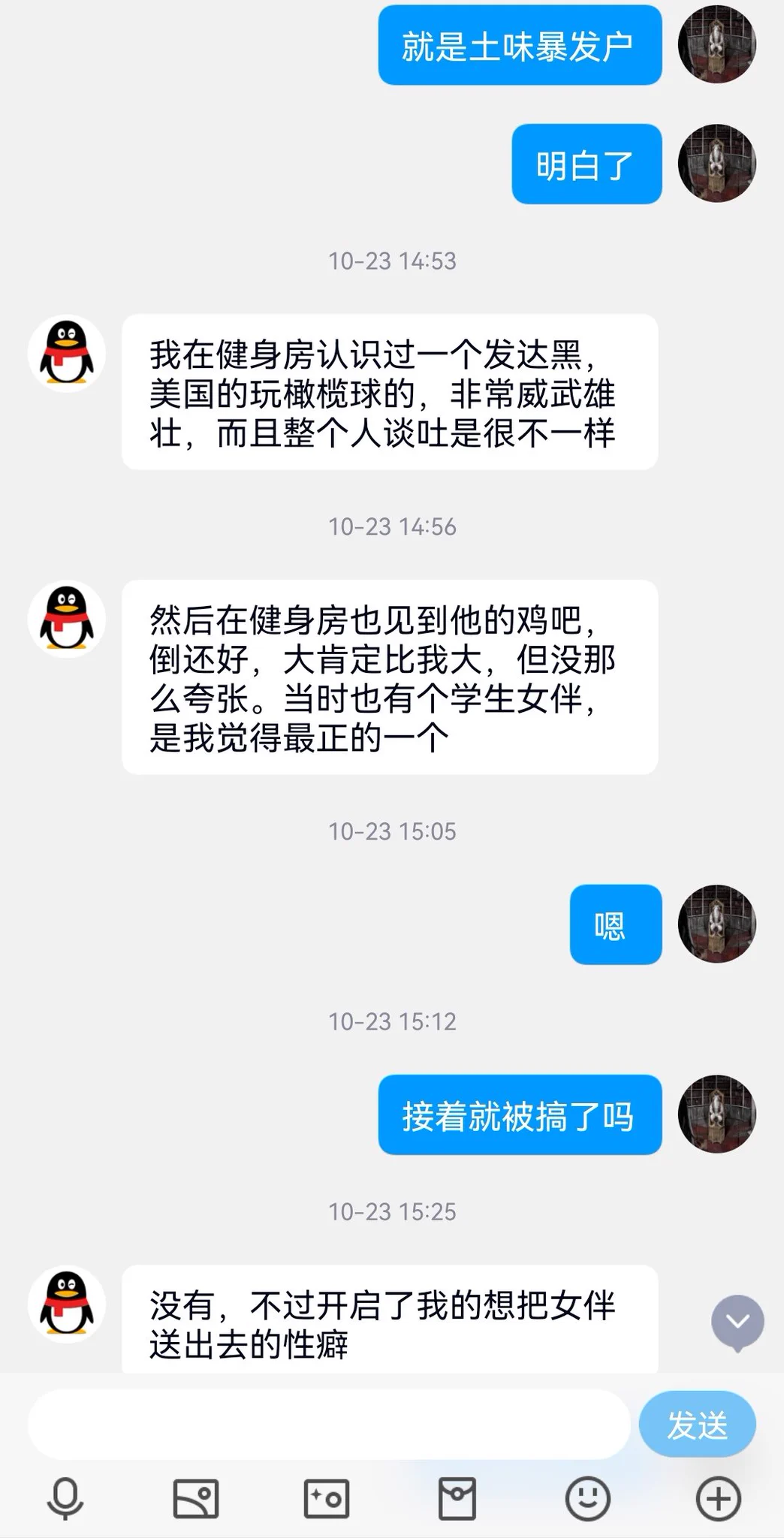Expand more options with the plus icon
The height and width of the screenshot is (1538, 784).
[718, 1499]
